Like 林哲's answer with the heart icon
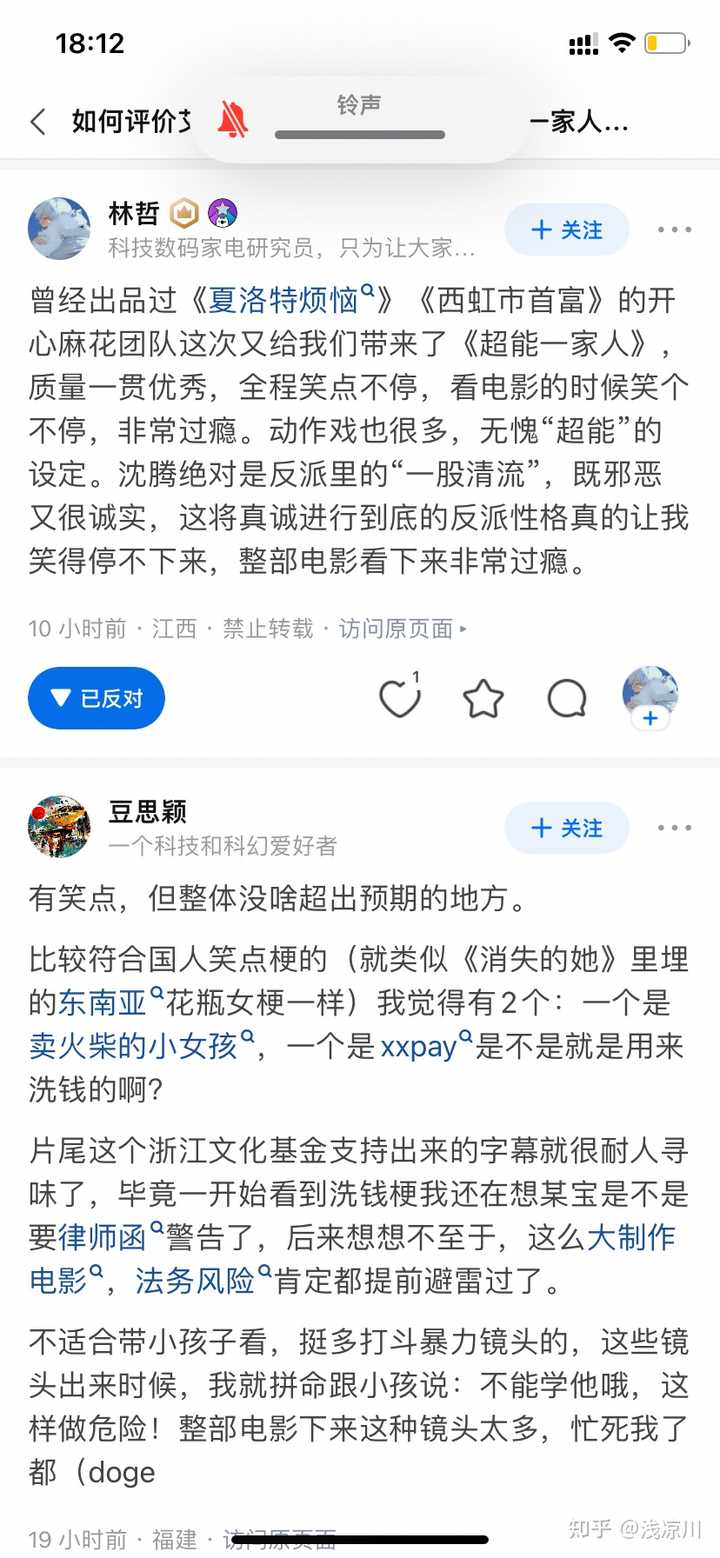 point(400,697)
